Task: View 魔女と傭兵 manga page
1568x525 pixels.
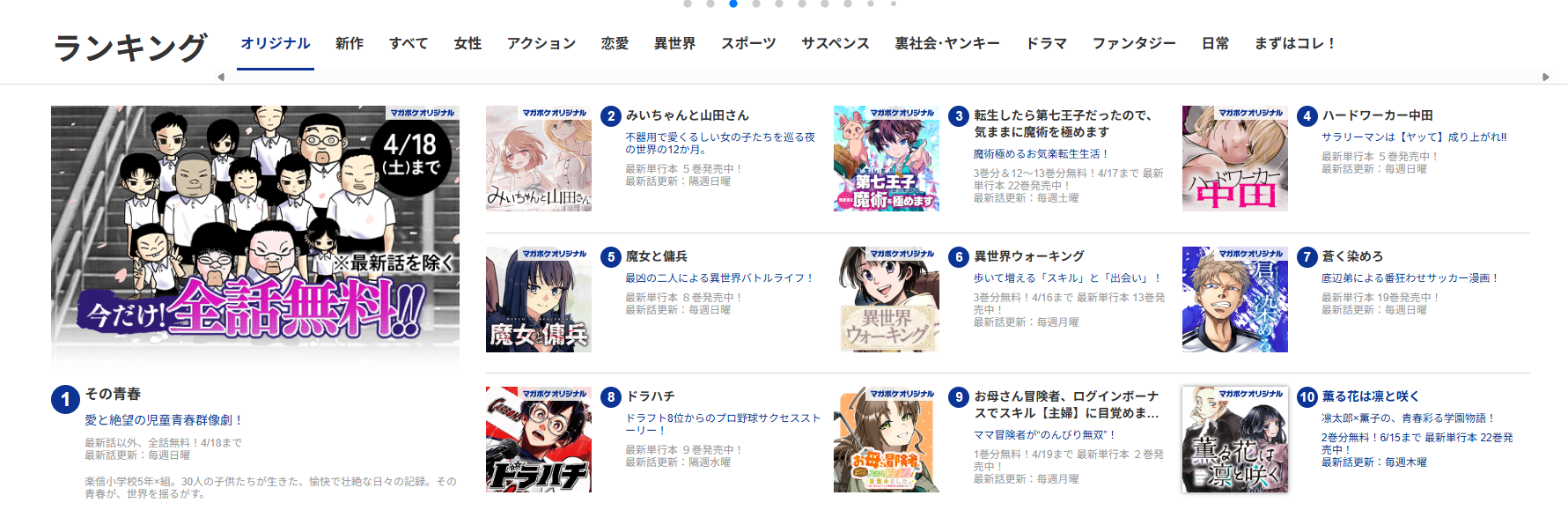Action: click(x=656, y=256)
